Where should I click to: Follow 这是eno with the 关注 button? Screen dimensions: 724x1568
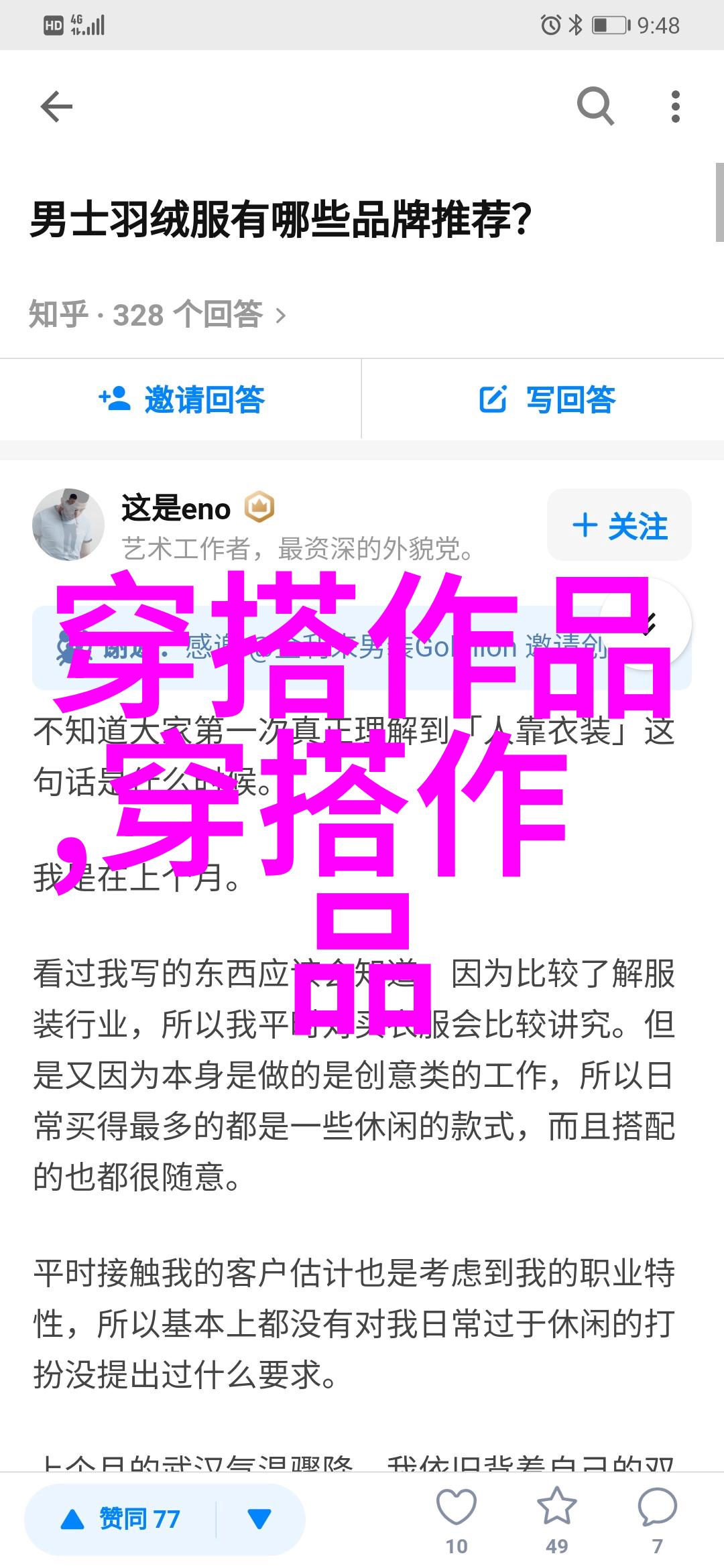(619, 525)
